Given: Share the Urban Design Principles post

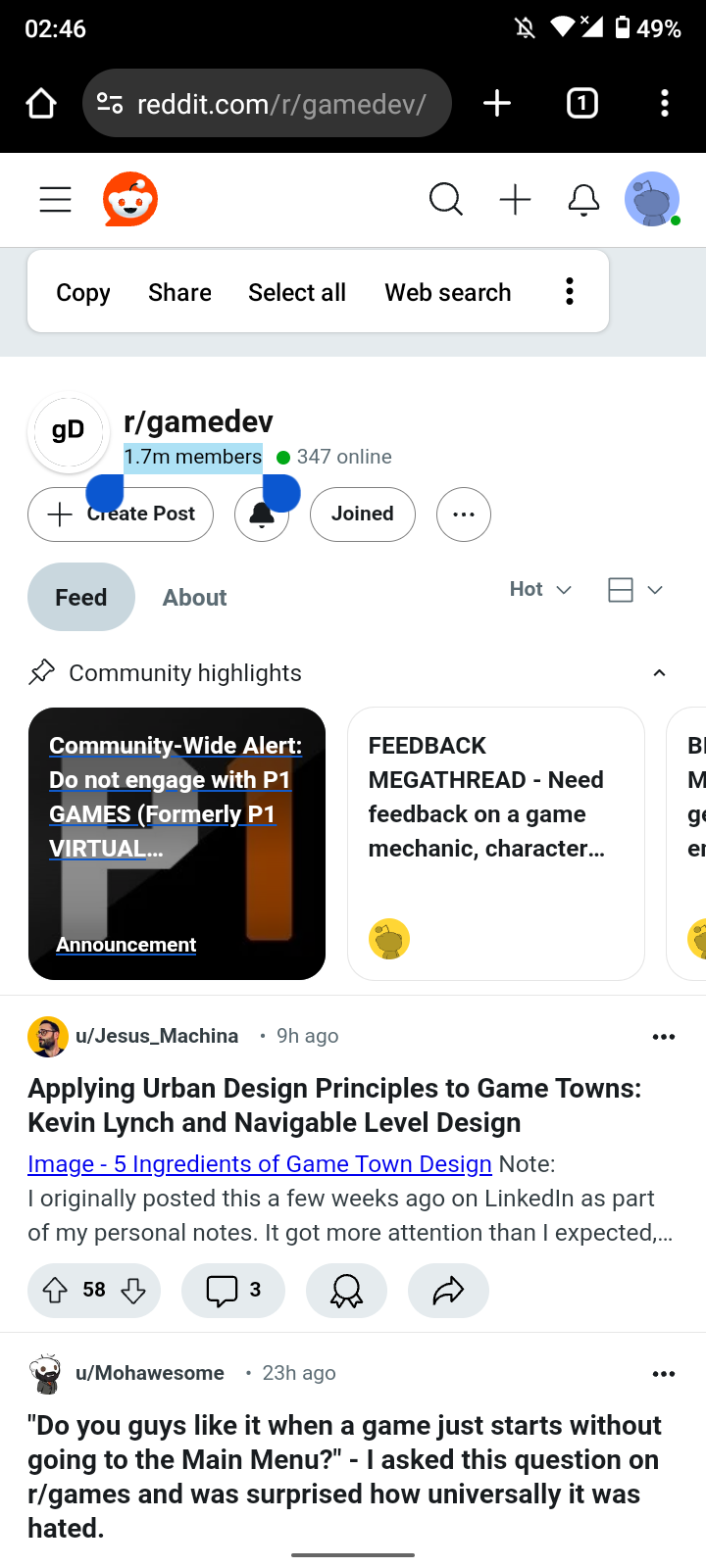Looking at the screenshot, I should (x=448, y=1290).
